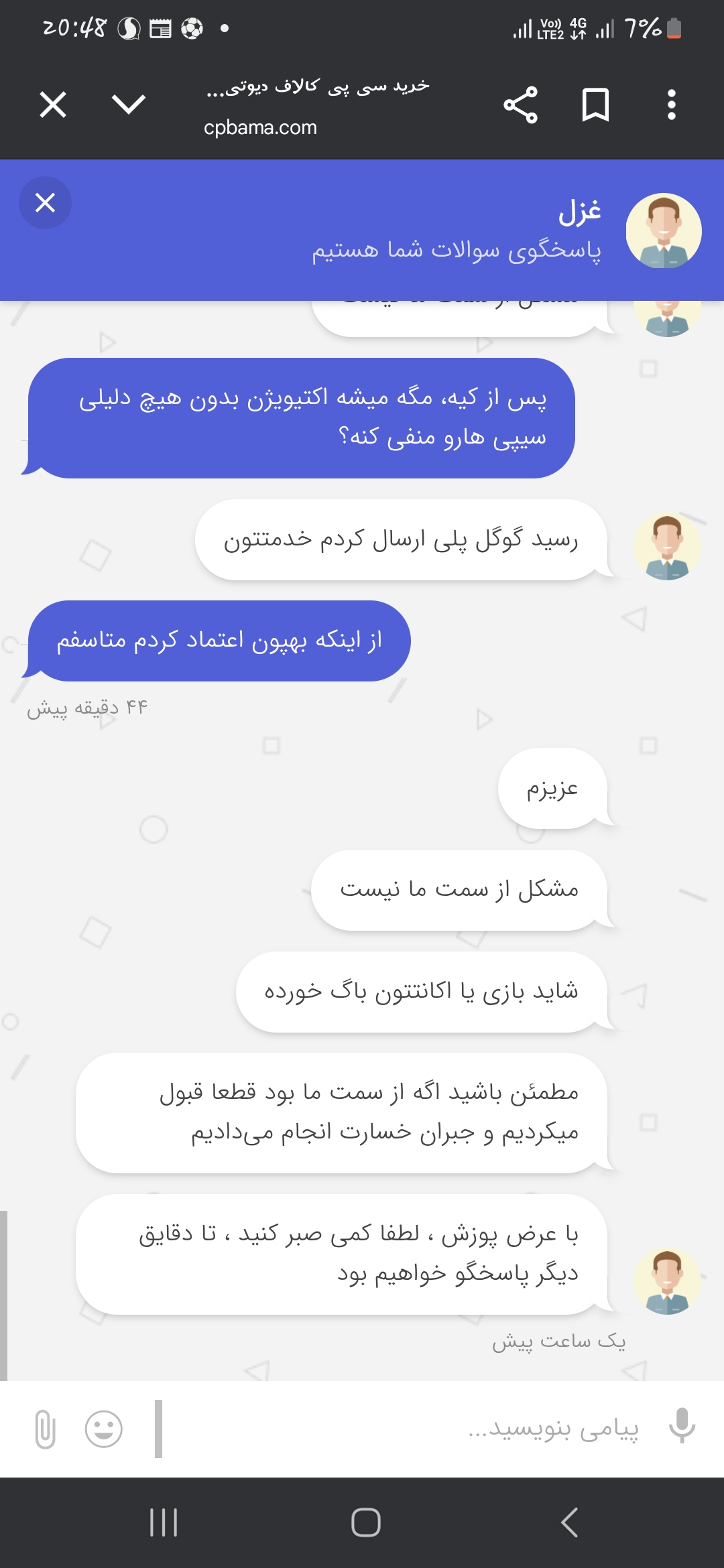The image size is (724, 1568).
Task: Tap the message field پیامی بنویسید
Action: (402, 1429)
